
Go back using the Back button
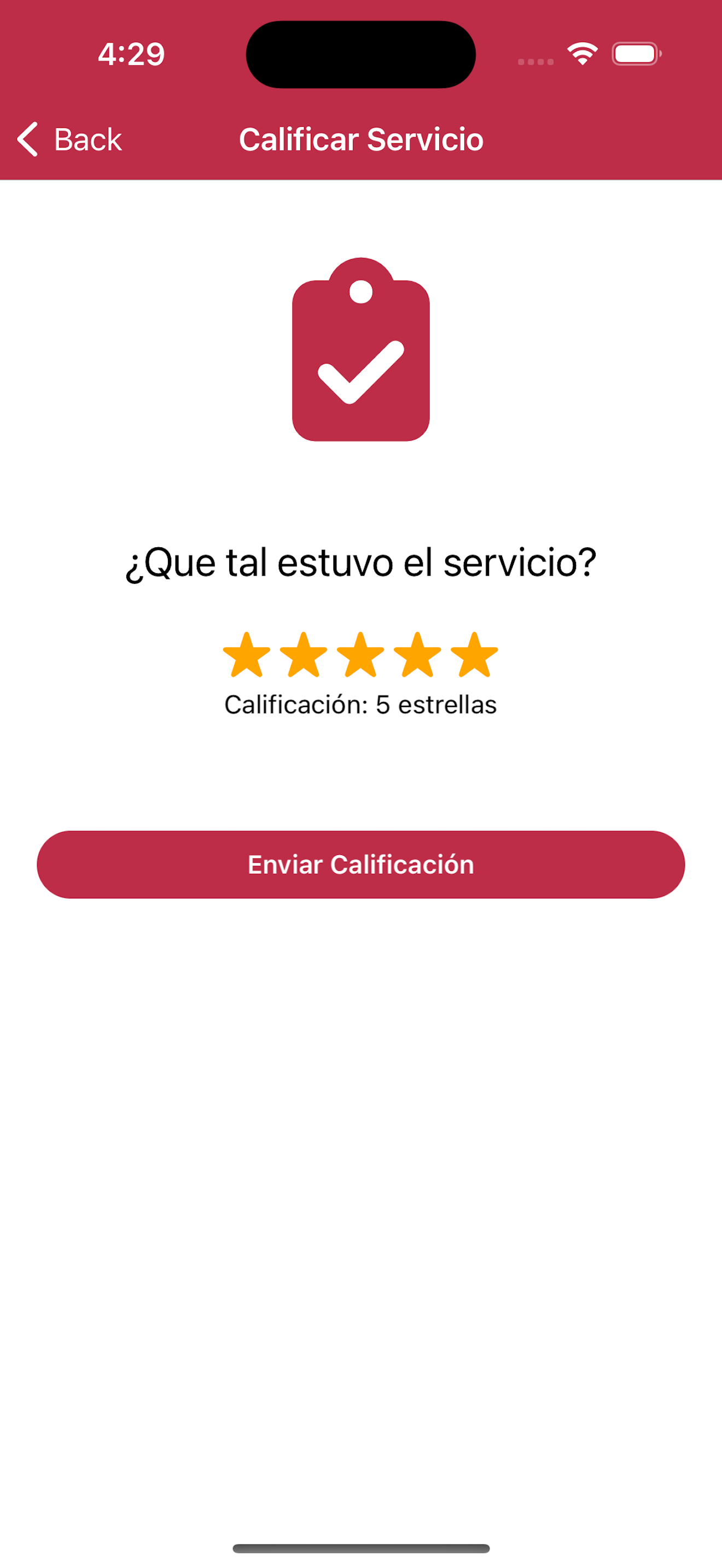pos(69,139)
